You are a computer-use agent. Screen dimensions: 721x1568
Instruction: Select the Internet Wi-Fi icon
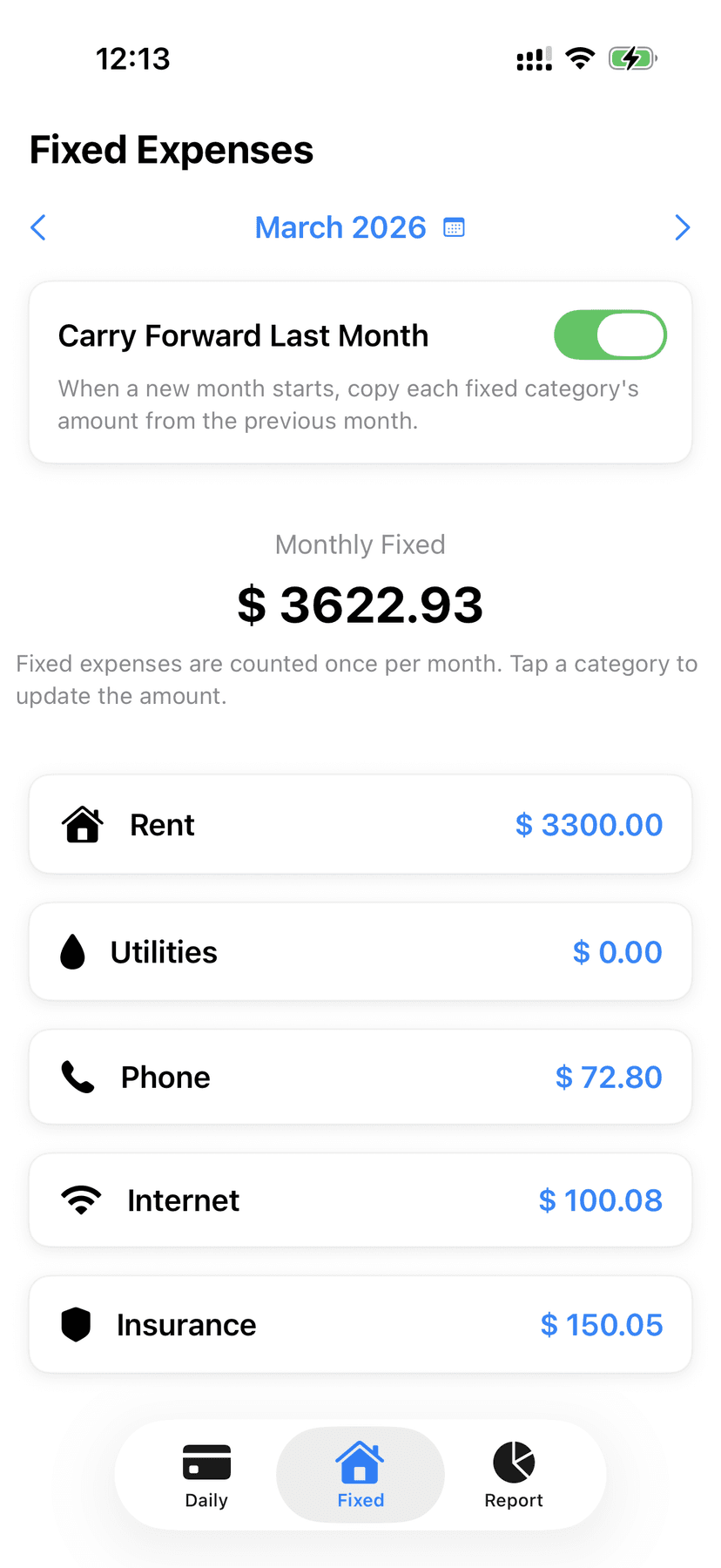click(81, 1200)
